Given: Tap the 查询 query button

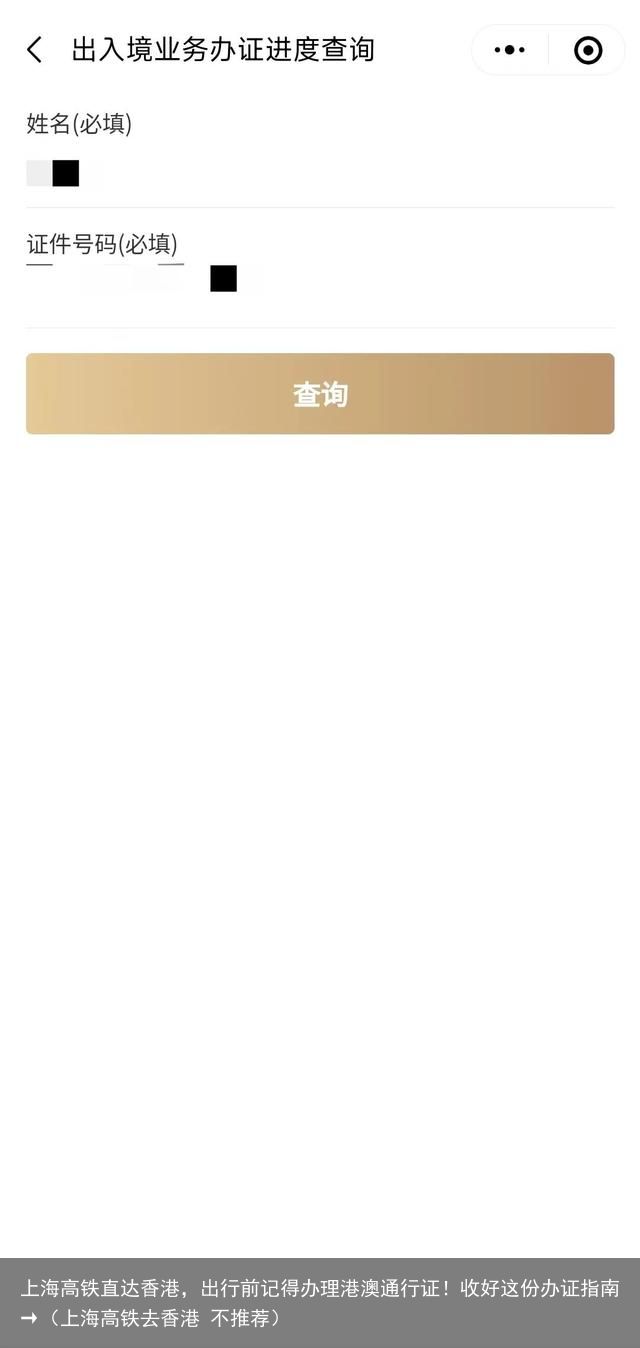Looking at the screenshot, I should click(x=320, y=394).
